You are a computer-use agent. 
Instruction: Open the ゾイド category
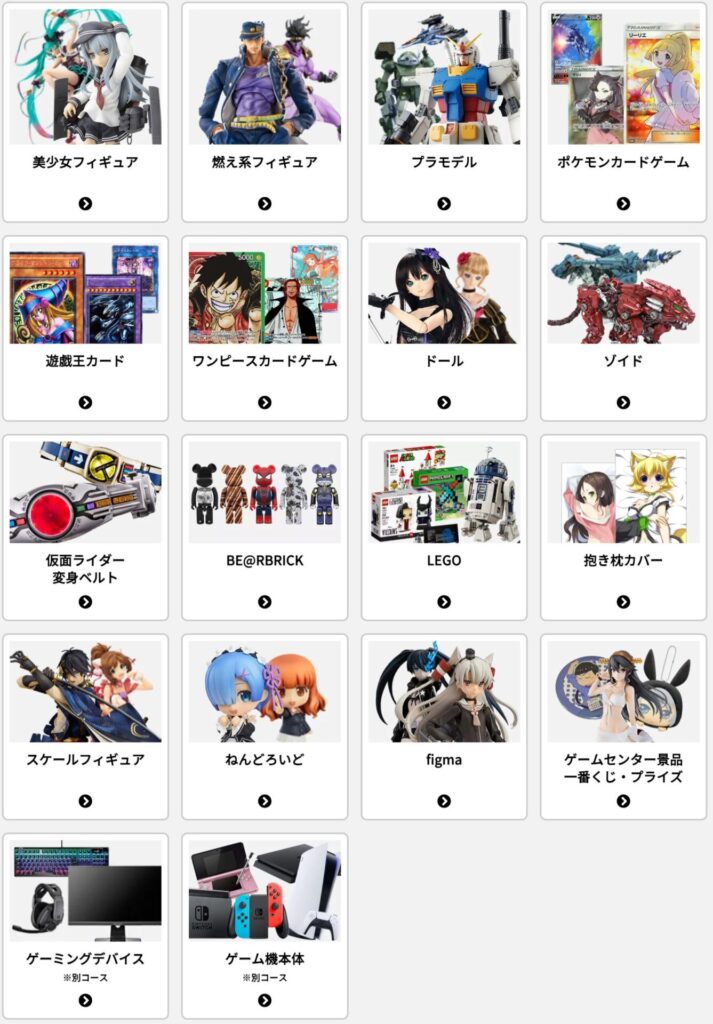click(623, 328)
